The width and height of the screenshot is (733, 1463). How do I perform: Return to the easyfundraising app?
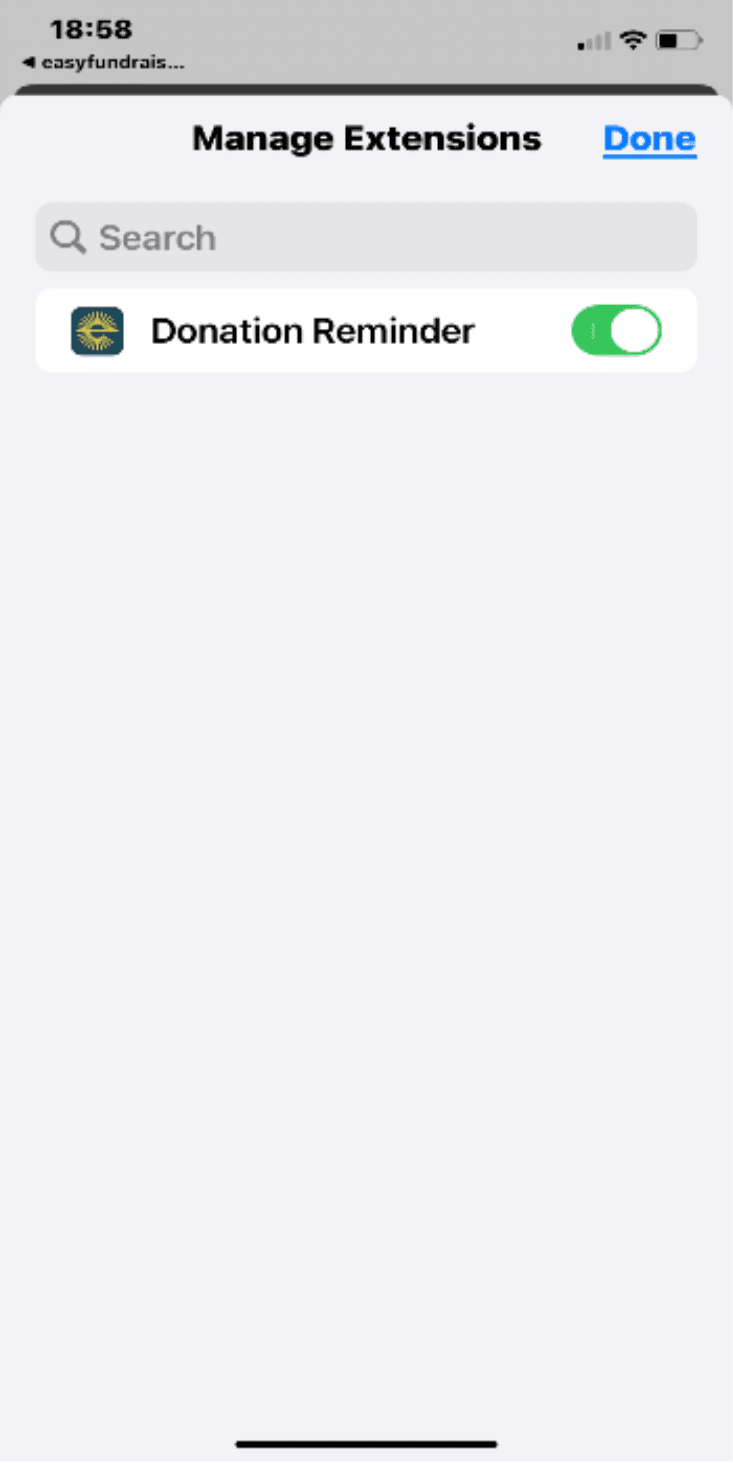pyautogui.click(x=103, y=62)
